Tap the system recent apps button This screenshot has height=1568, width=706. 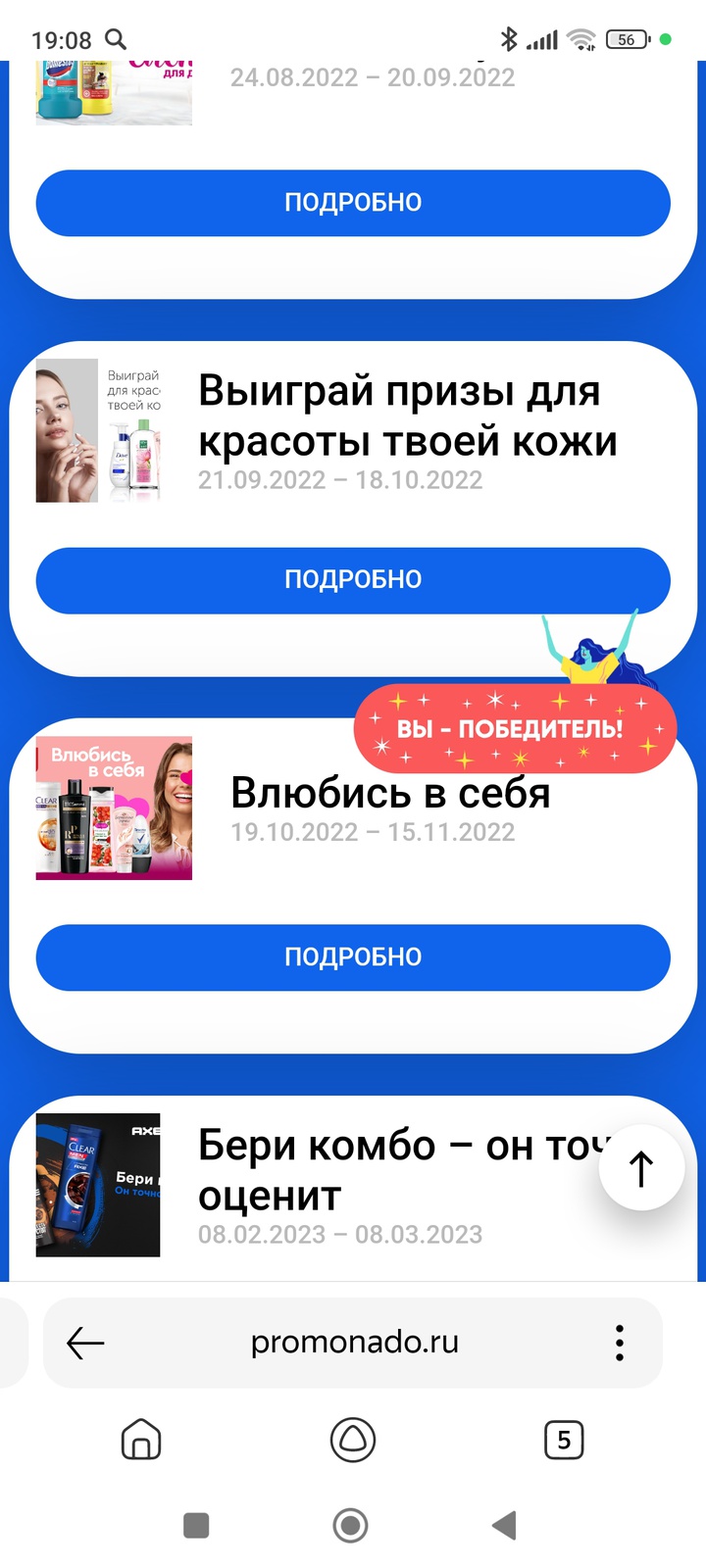(196, 1525)
